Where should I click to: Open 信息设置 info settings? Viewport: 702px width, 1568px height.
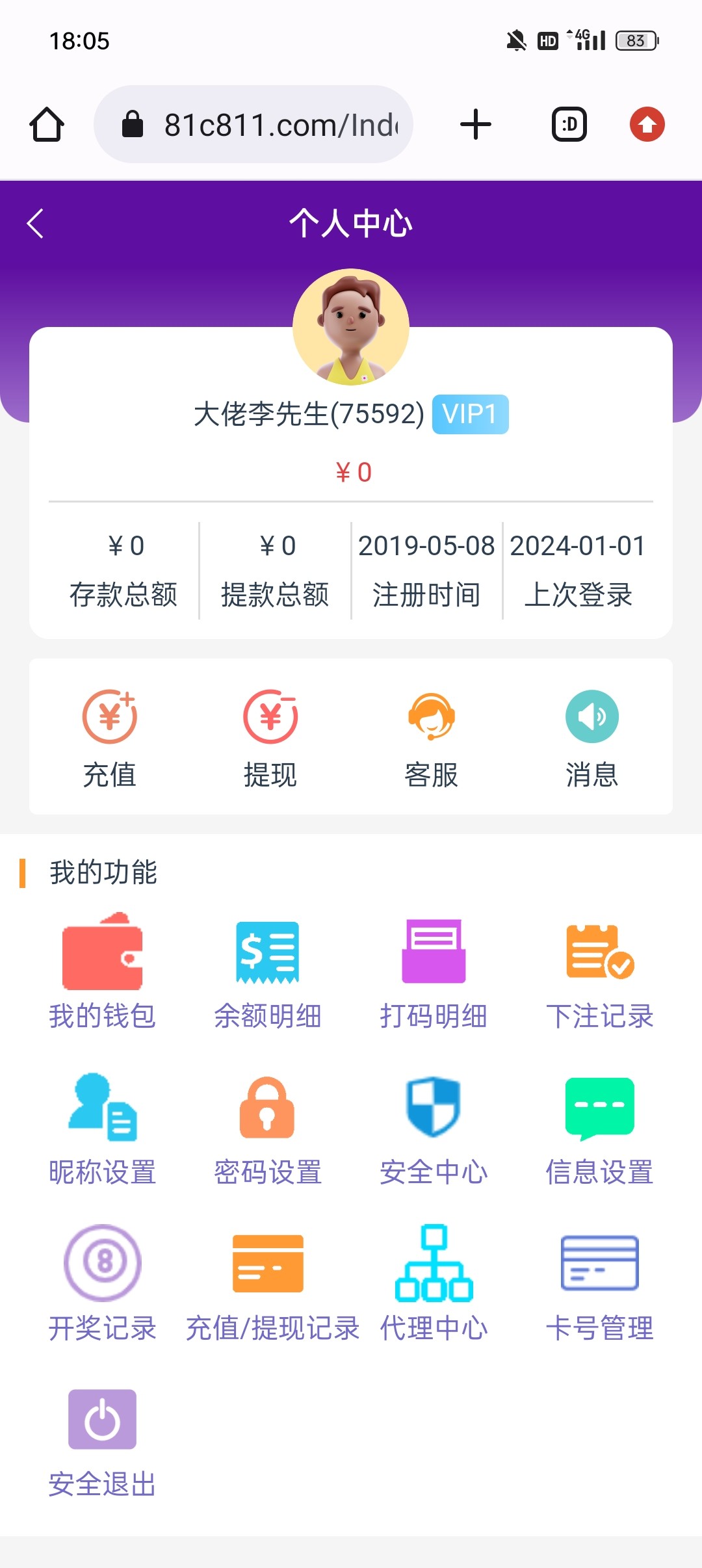pyautogui.click(x=599, y=1128)
